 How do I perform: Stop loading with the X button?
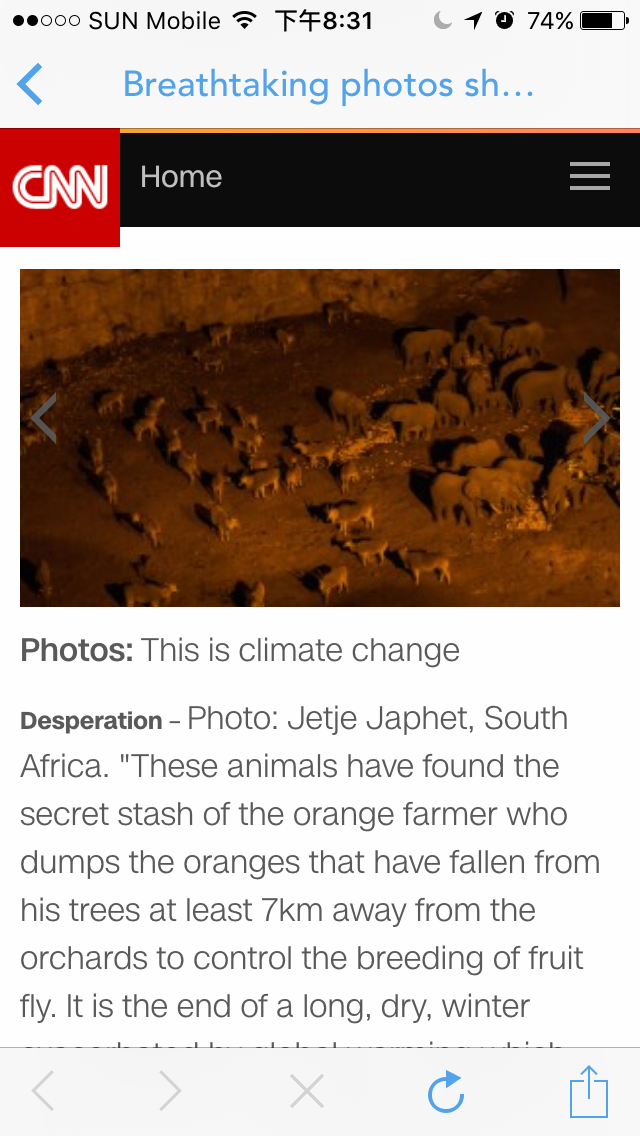coord(307,1091)
